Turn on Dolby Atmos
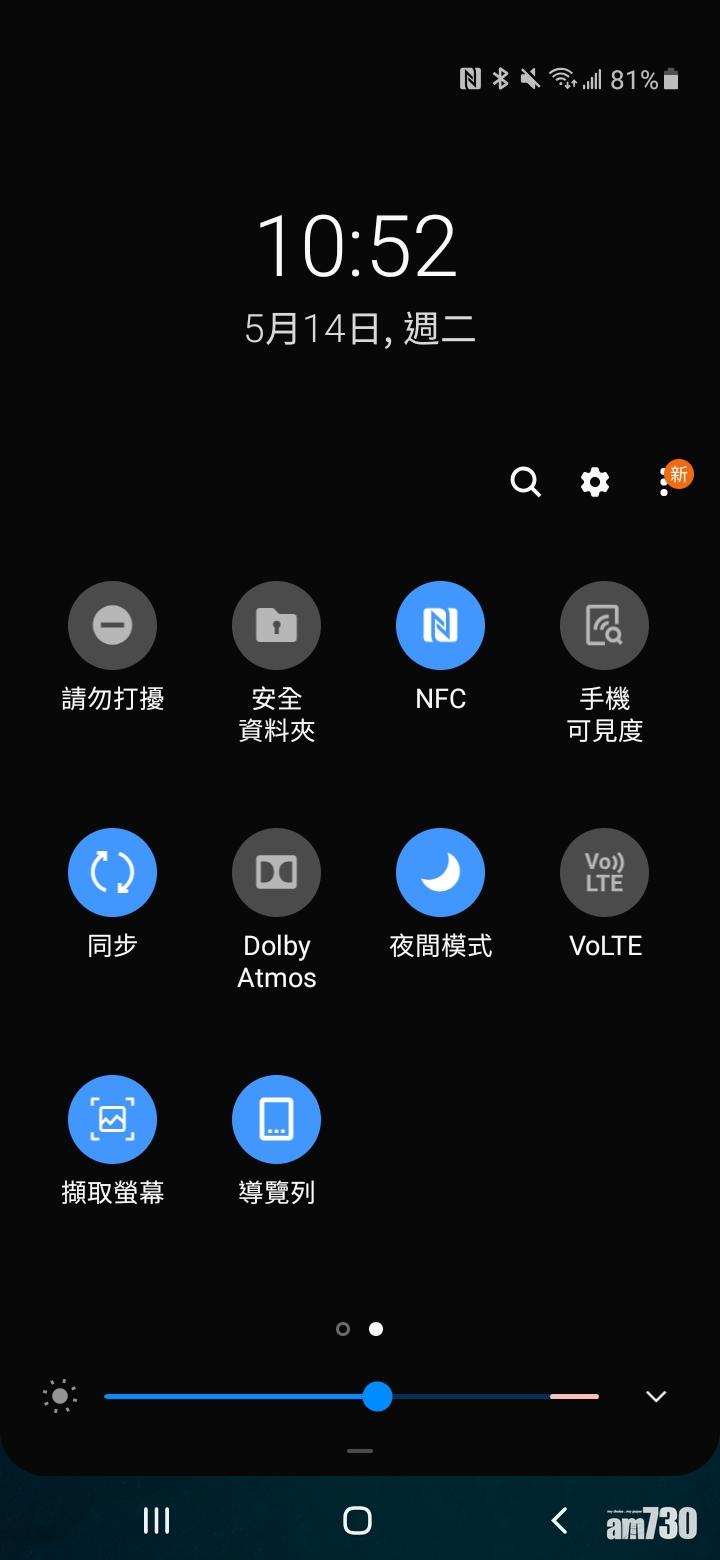Image resolution: width=720 pixels, height=1560 pixels. click(x=276, y=872)
